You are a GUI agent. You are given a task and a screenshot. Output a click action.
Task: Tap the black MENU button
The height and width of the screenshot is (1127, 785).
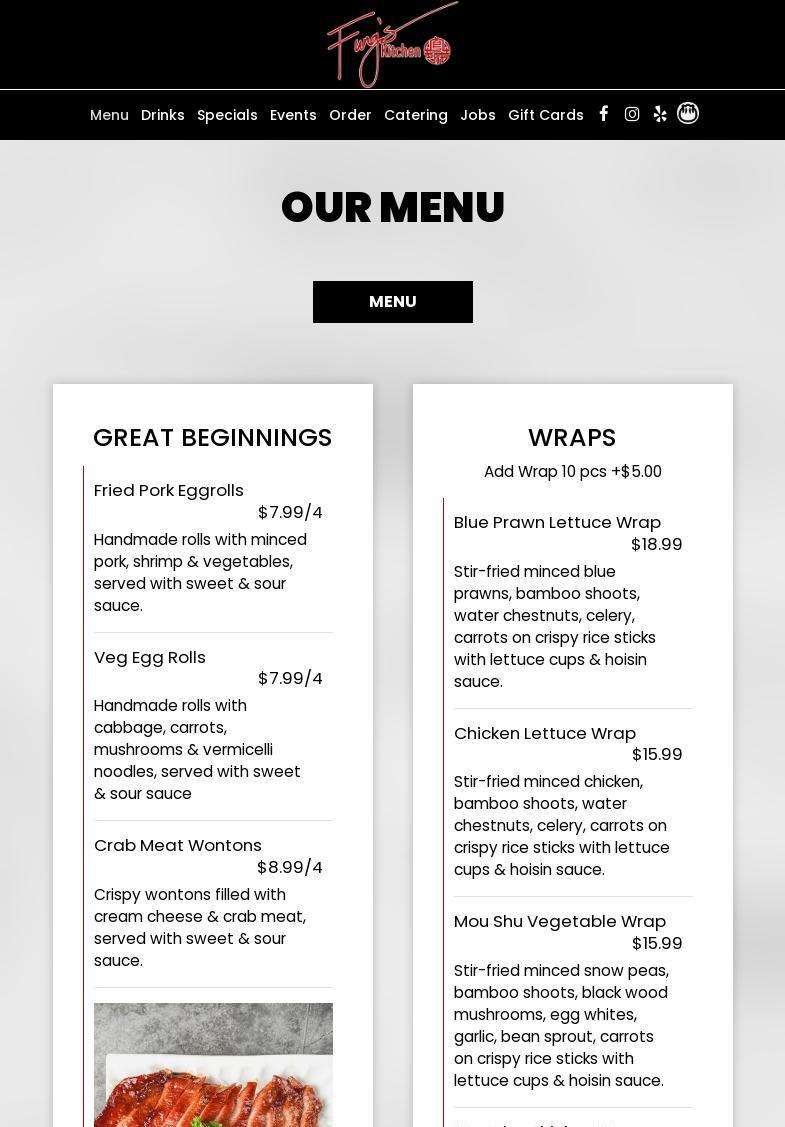pyautogui.click(x=392, y=302)
